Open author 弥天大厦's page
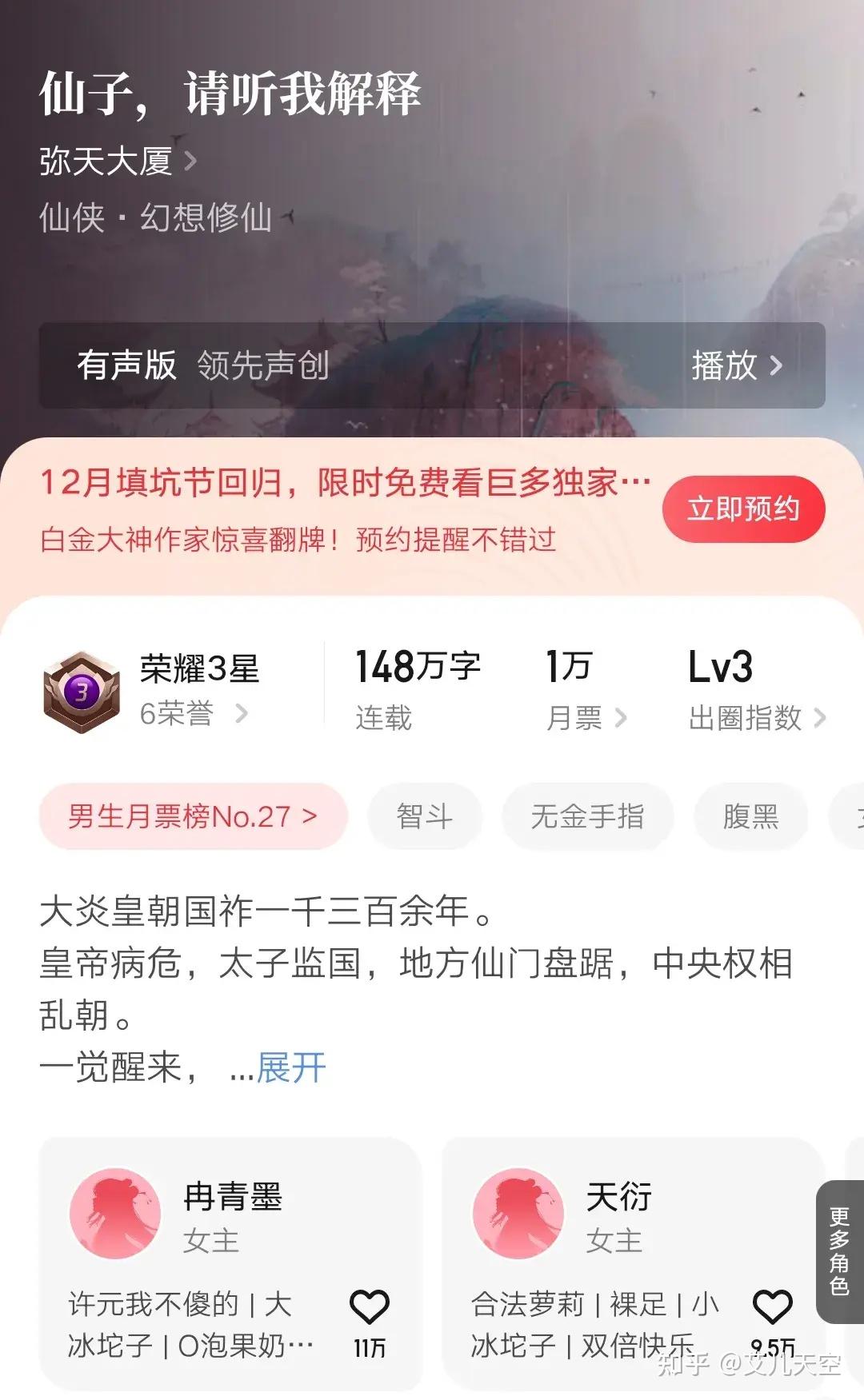 [x=118, y=161]
